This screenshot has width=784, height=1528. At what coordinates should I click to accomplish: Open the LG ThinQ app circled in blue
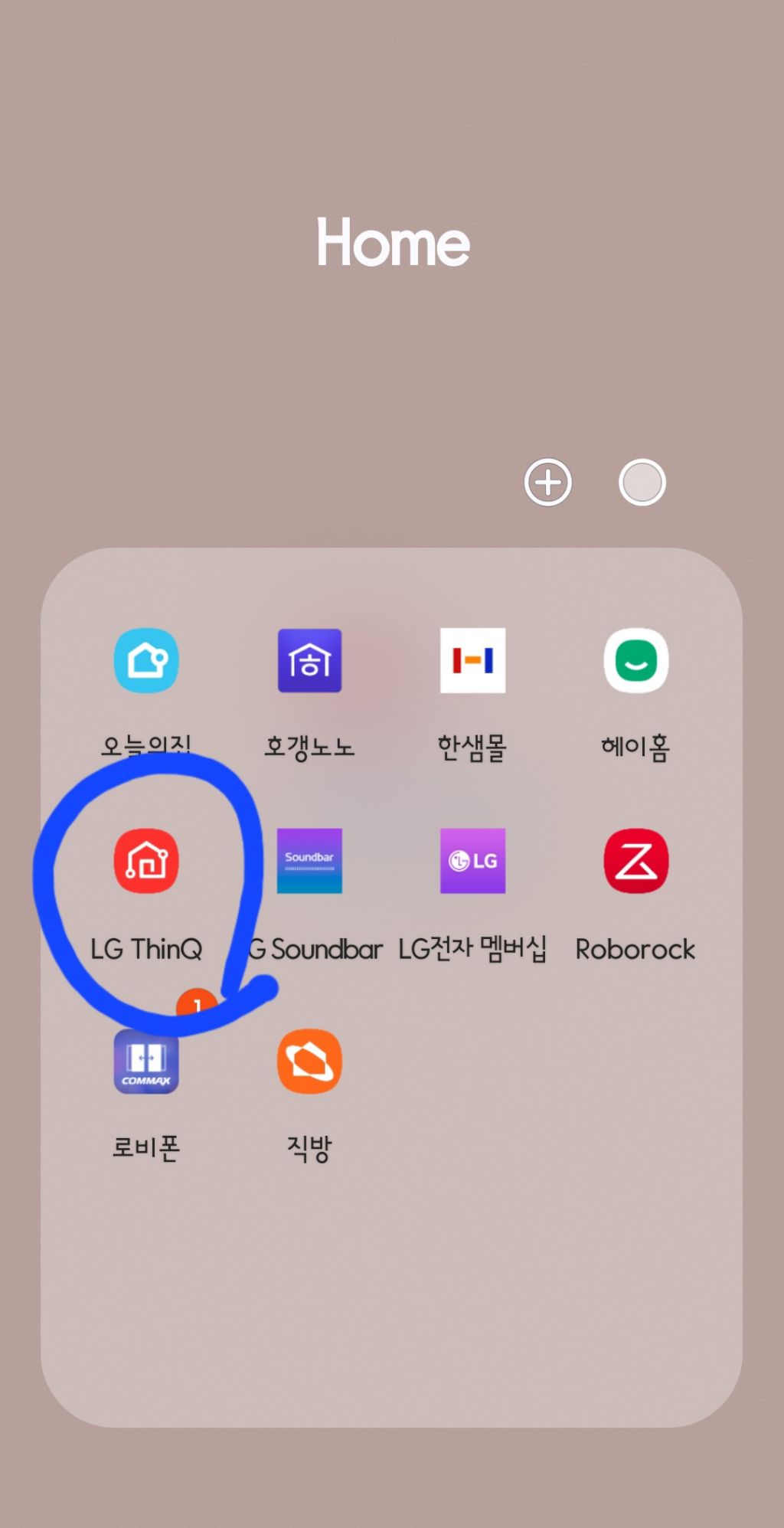(146, 861)
